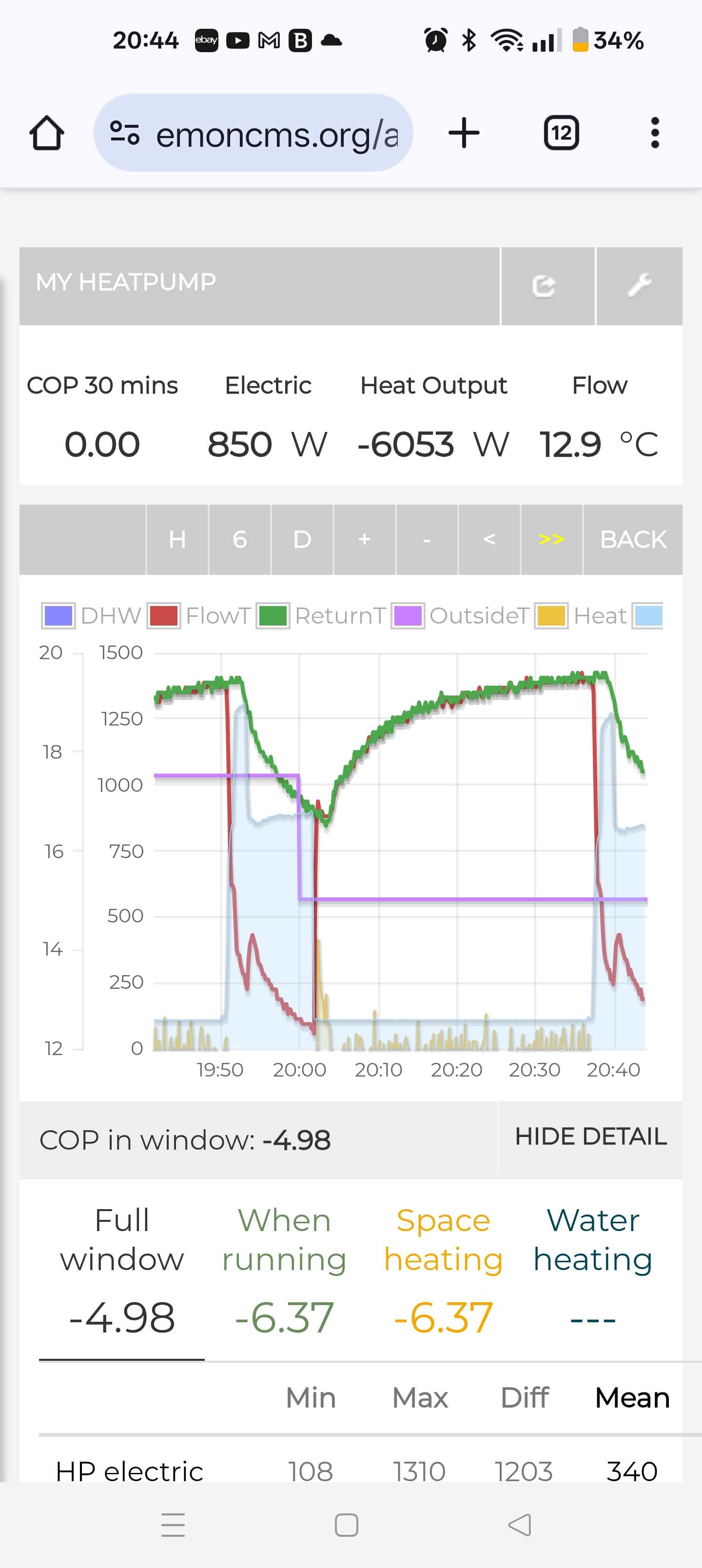Open a new browser tab
702x1568 pixels.
tap(464, 133)
